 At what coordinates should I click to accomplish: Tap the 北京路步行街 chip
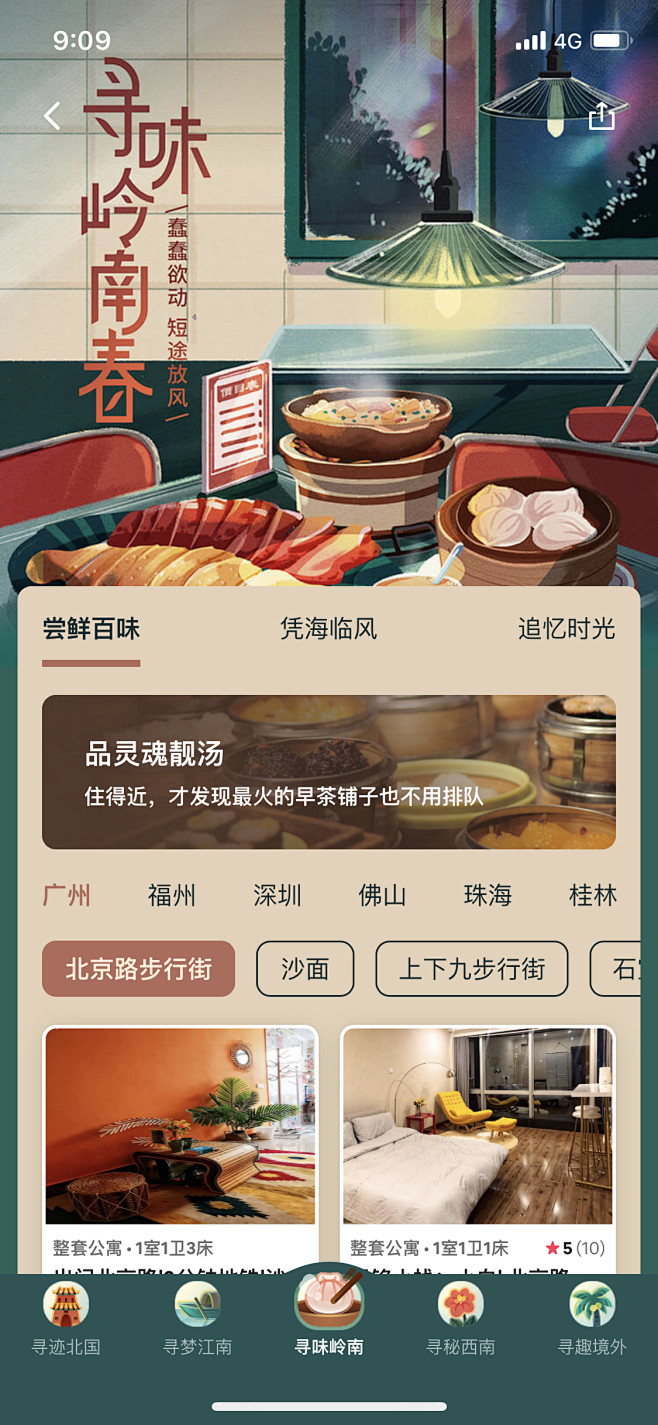pyautogui.click(x=138, y=969)
